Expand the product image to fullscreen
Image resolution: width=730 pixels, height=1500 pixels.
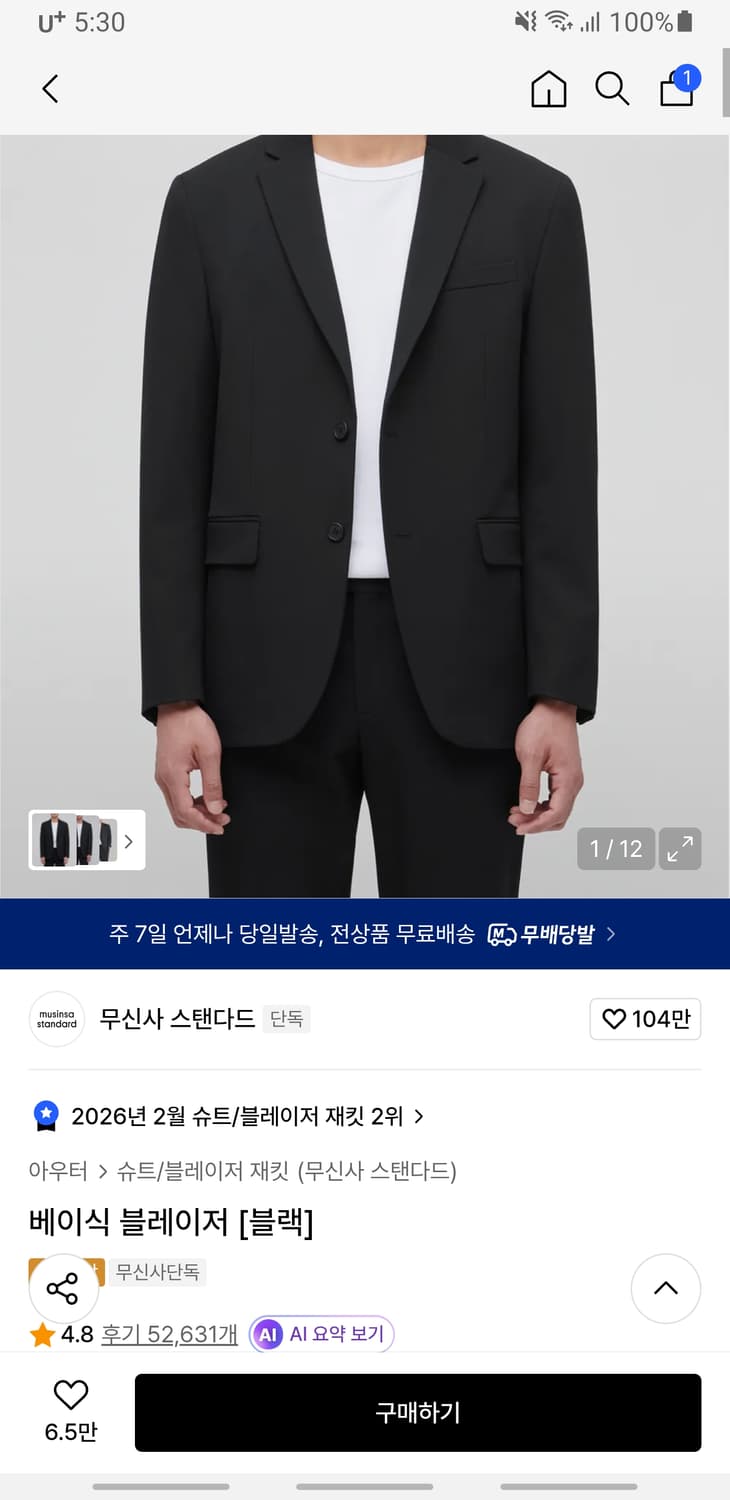[x=680, y=849]
